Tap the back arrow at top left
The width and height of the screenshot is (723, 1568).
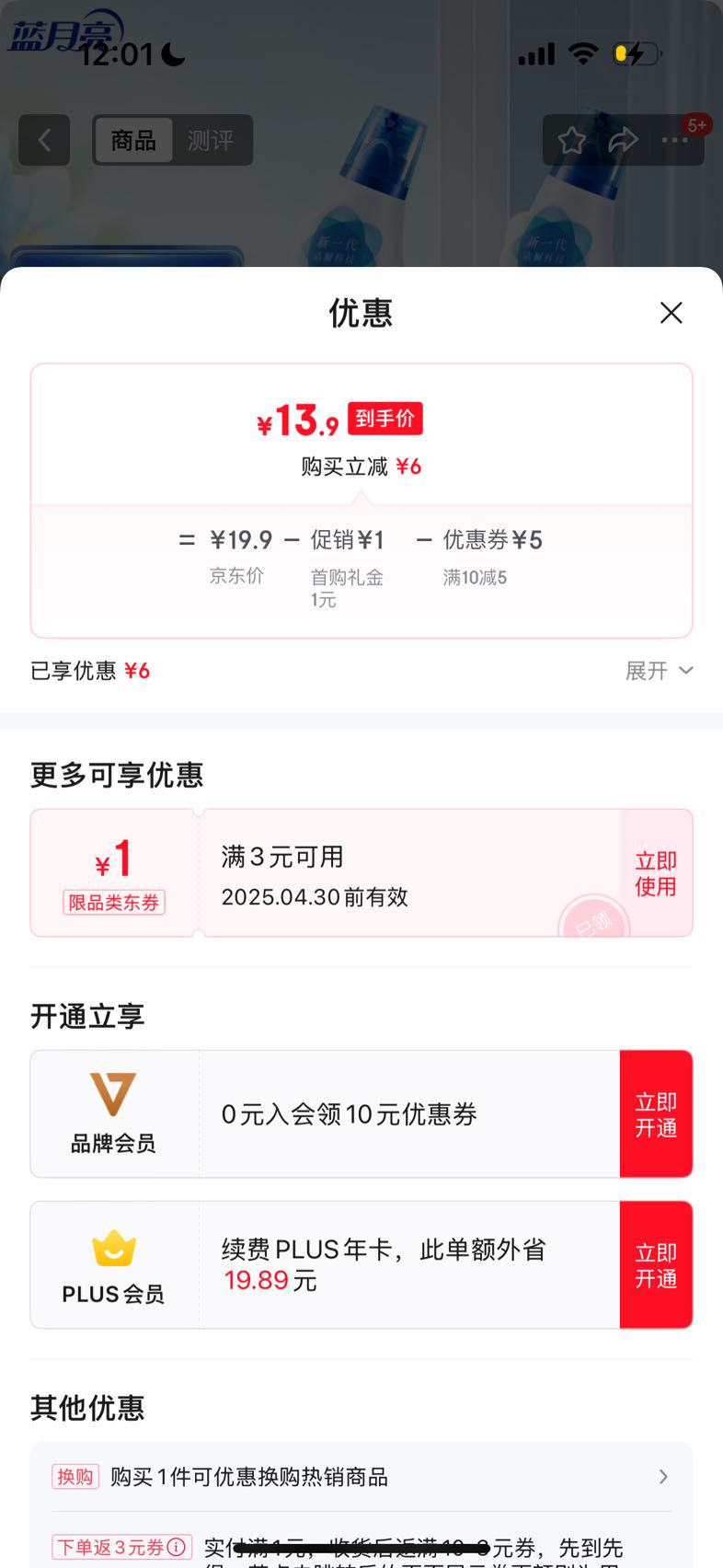tap(44, 140)
